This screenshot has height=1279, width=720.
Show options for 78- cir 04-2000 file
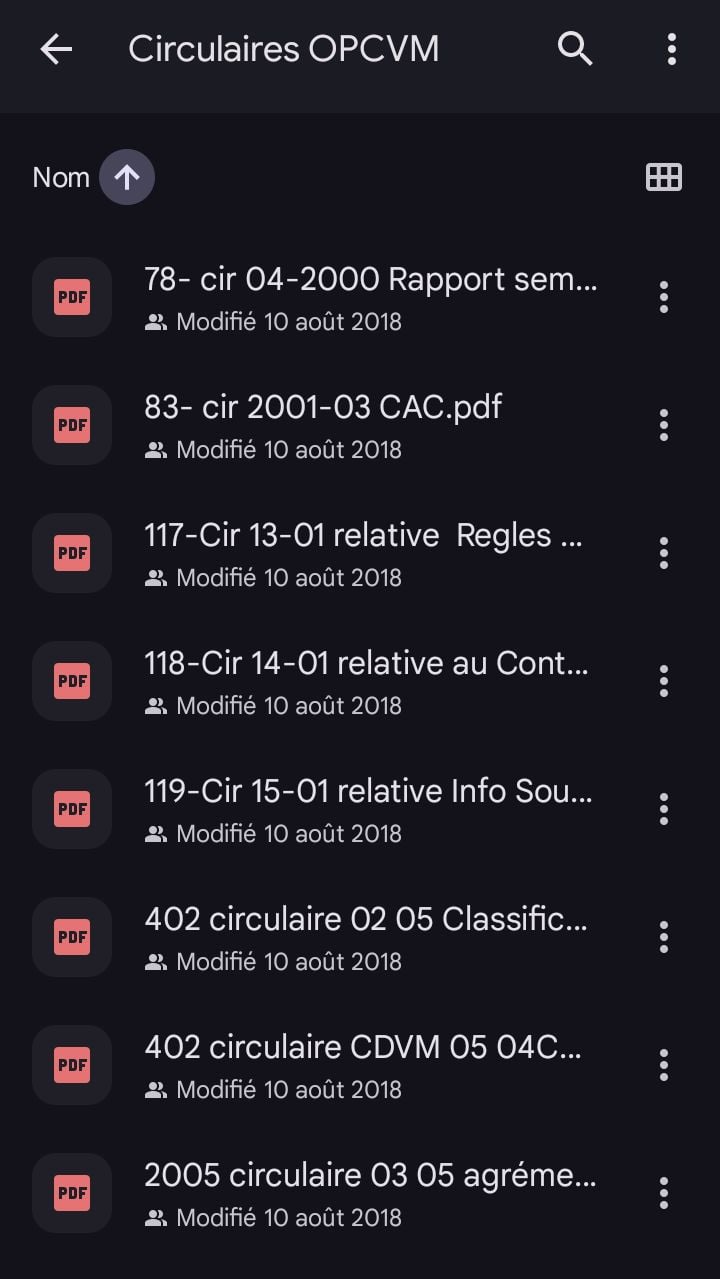tap(663, 297)
